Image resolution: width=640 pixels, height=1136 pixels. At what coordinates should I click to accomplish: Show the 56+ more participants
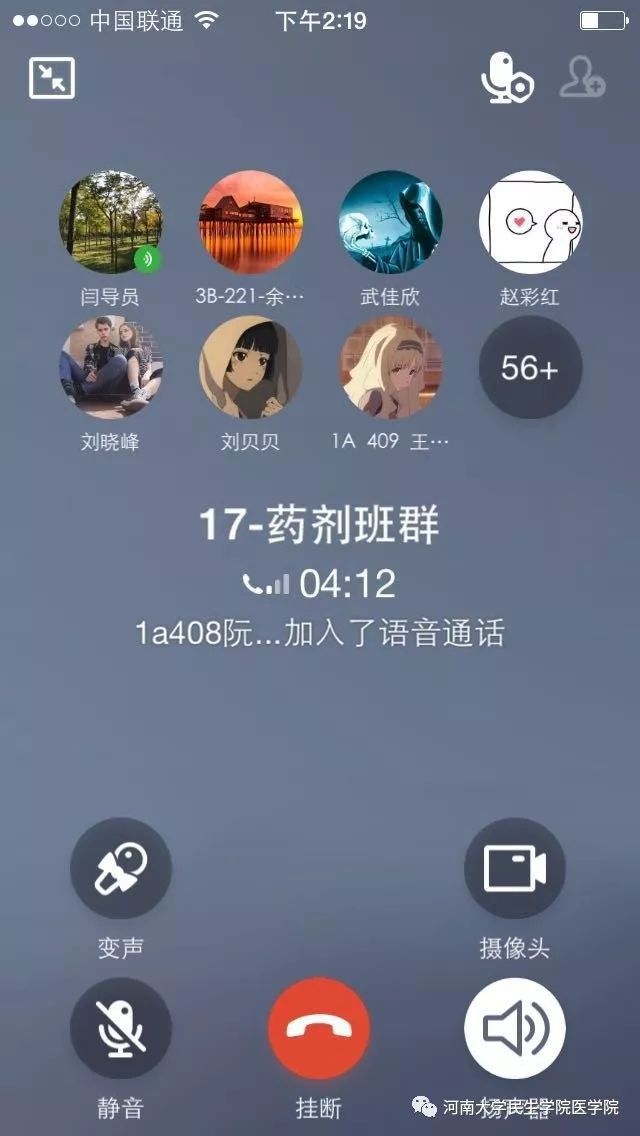pos(530,367)
